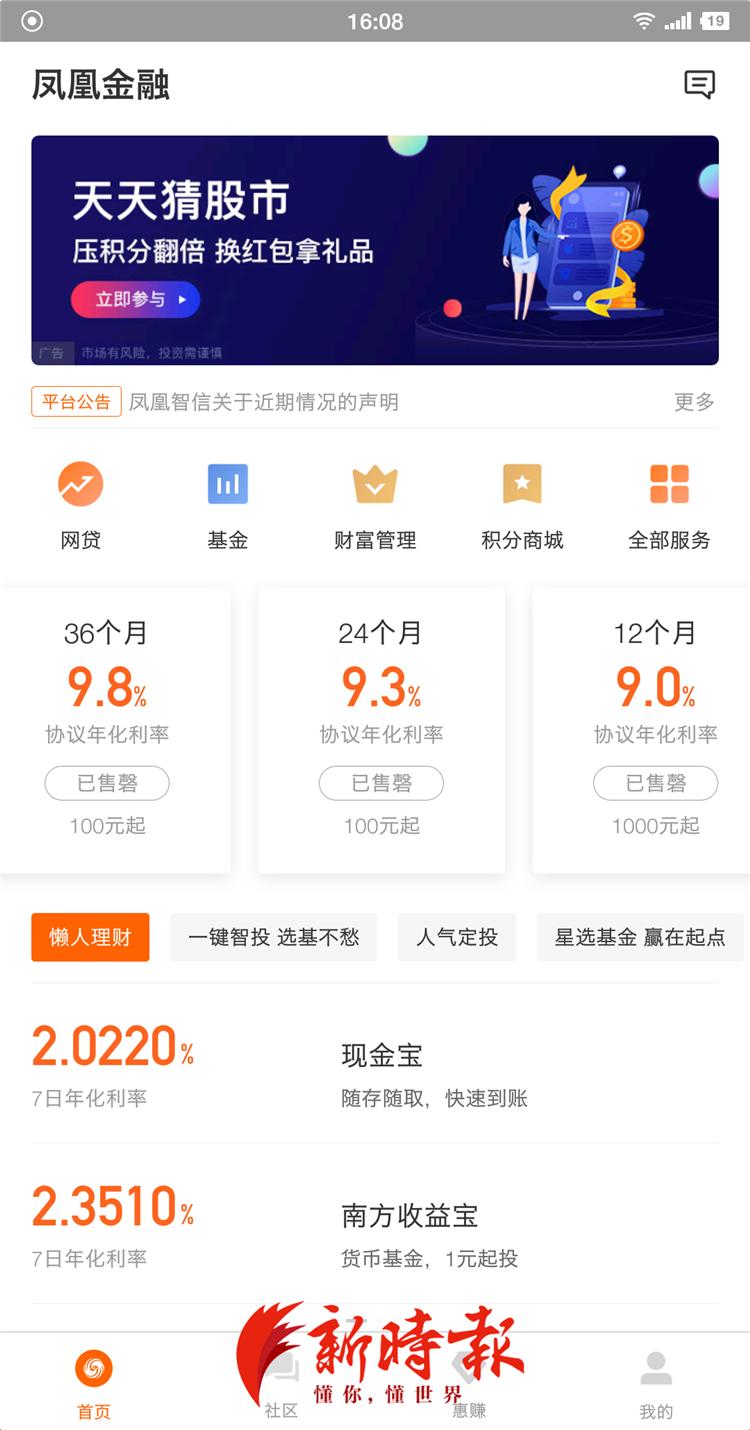
Task: Open 财富管理 via its crown icon
Action: 374,483
